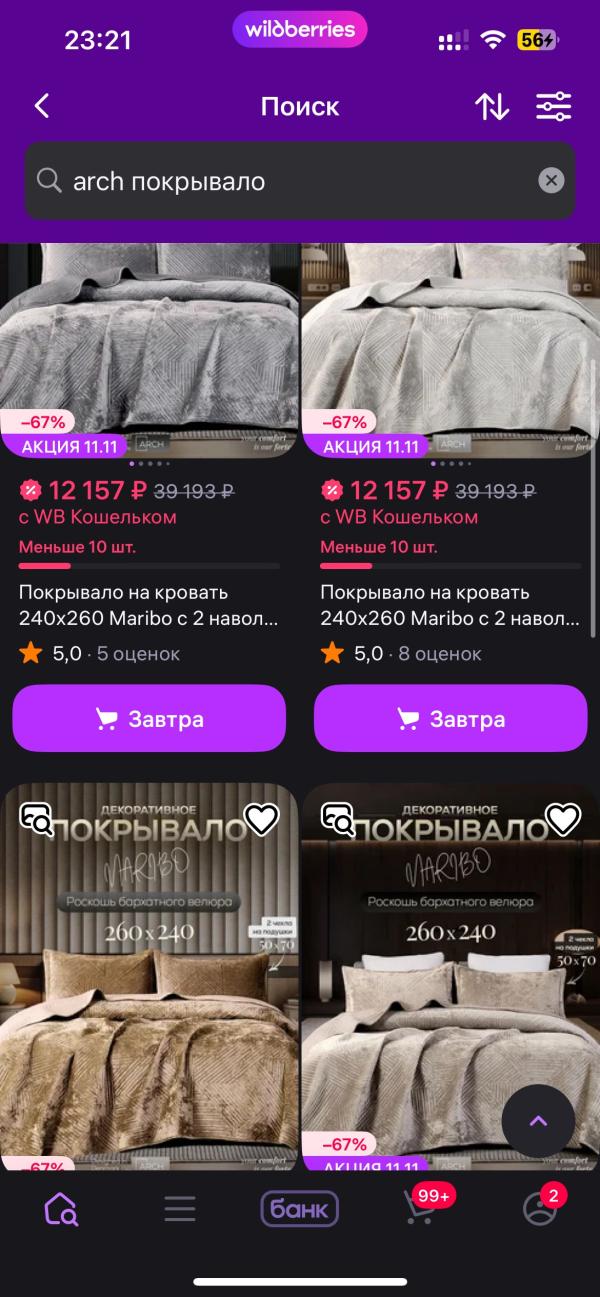Tap Завтра button under 8 оценок product
This screenshot has width=600, height=1297.
coord(450,718)
